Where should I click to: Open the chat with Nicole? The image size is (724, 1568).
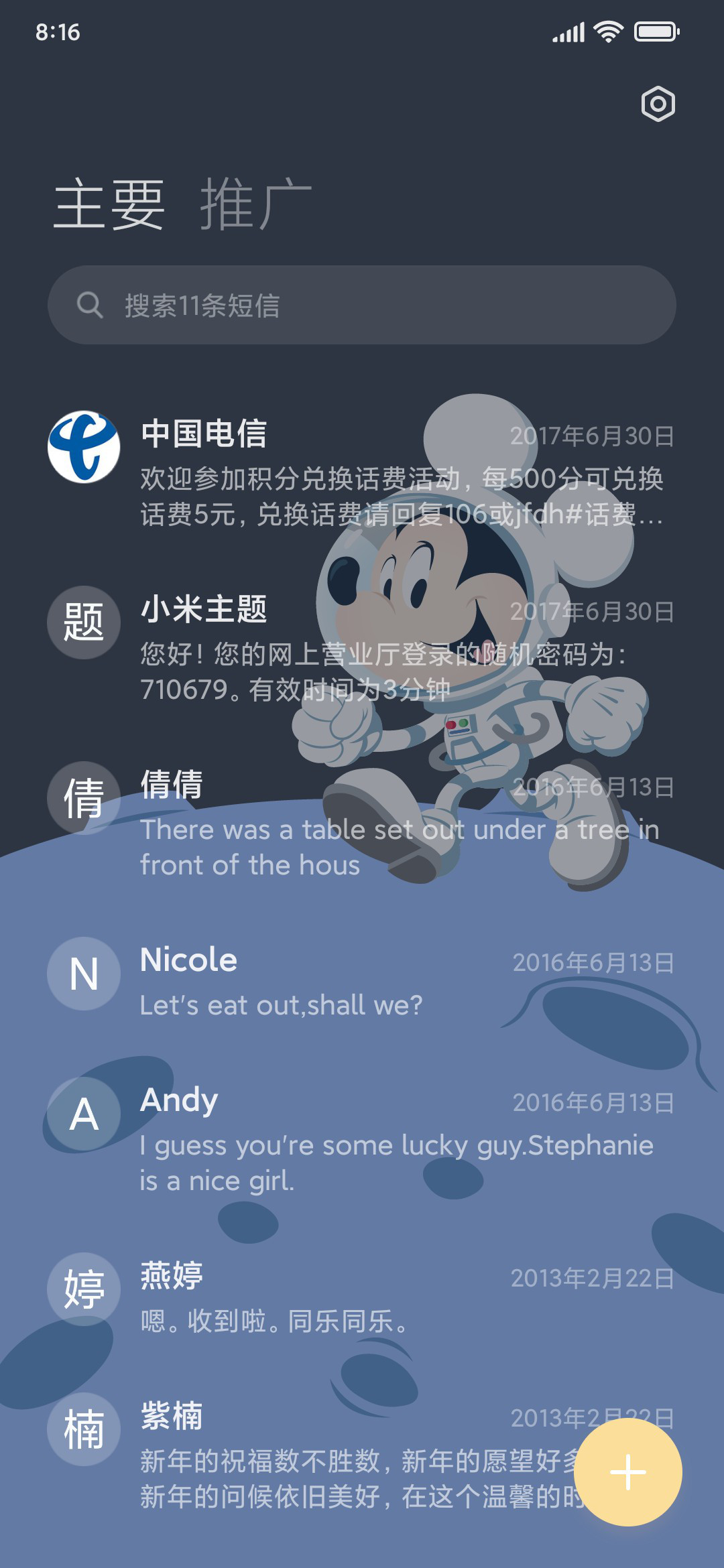(x=362, y=980)
